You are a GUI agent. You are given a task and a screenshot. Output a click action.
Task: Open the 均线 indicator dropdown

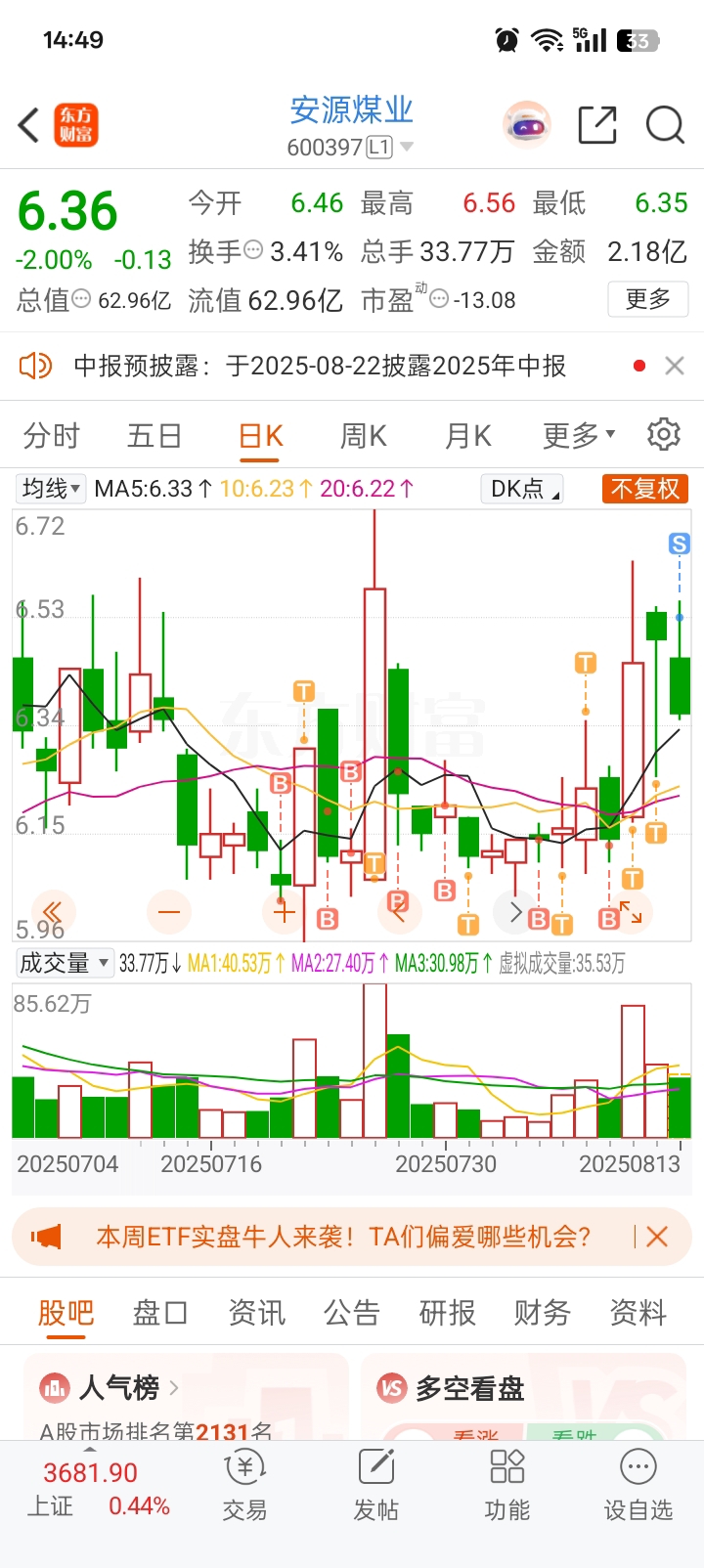coord(51,489)
